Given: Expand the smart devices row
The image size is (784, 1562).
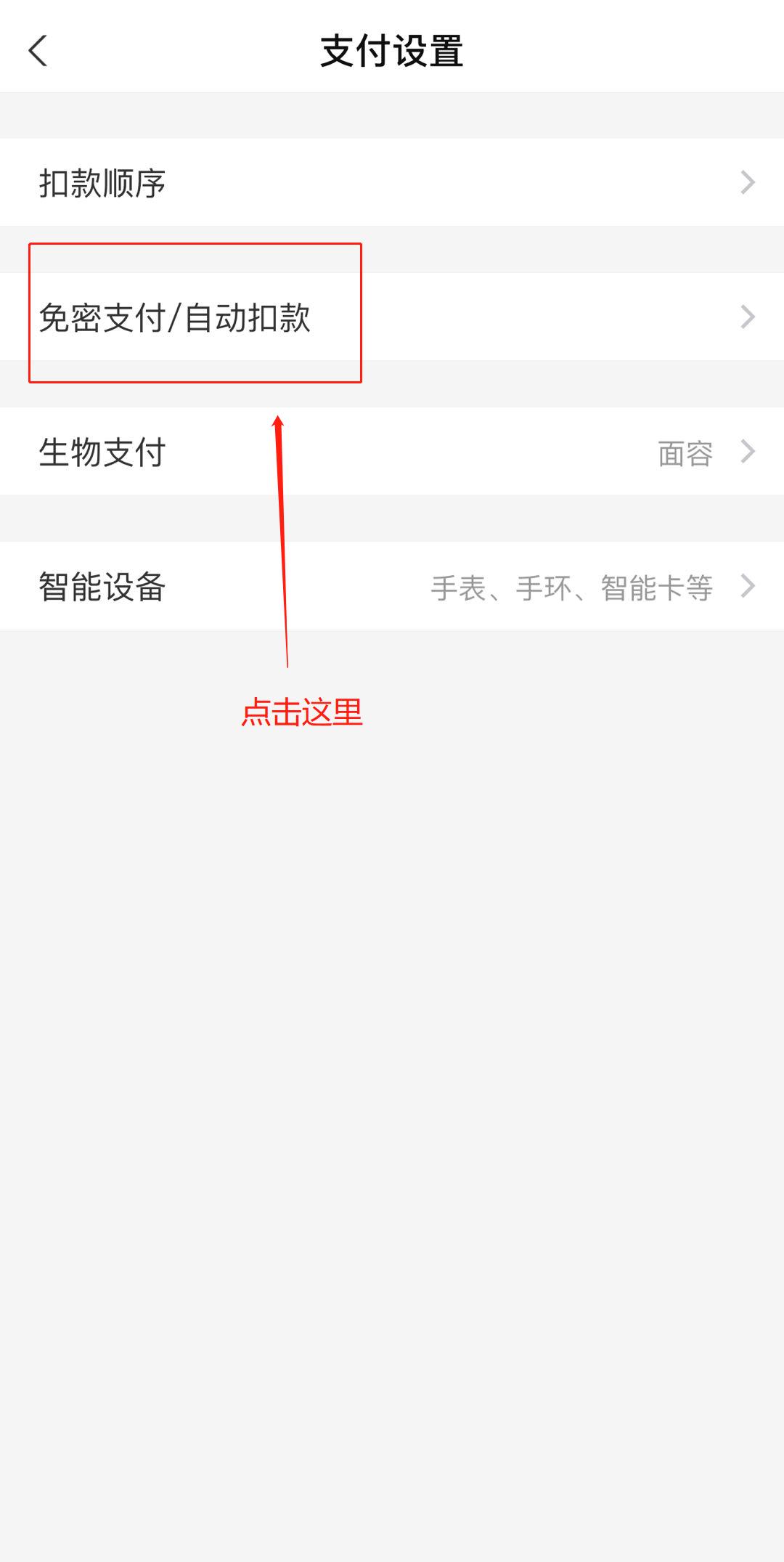Looking at the screenshot, I should [x=392, y=587].
